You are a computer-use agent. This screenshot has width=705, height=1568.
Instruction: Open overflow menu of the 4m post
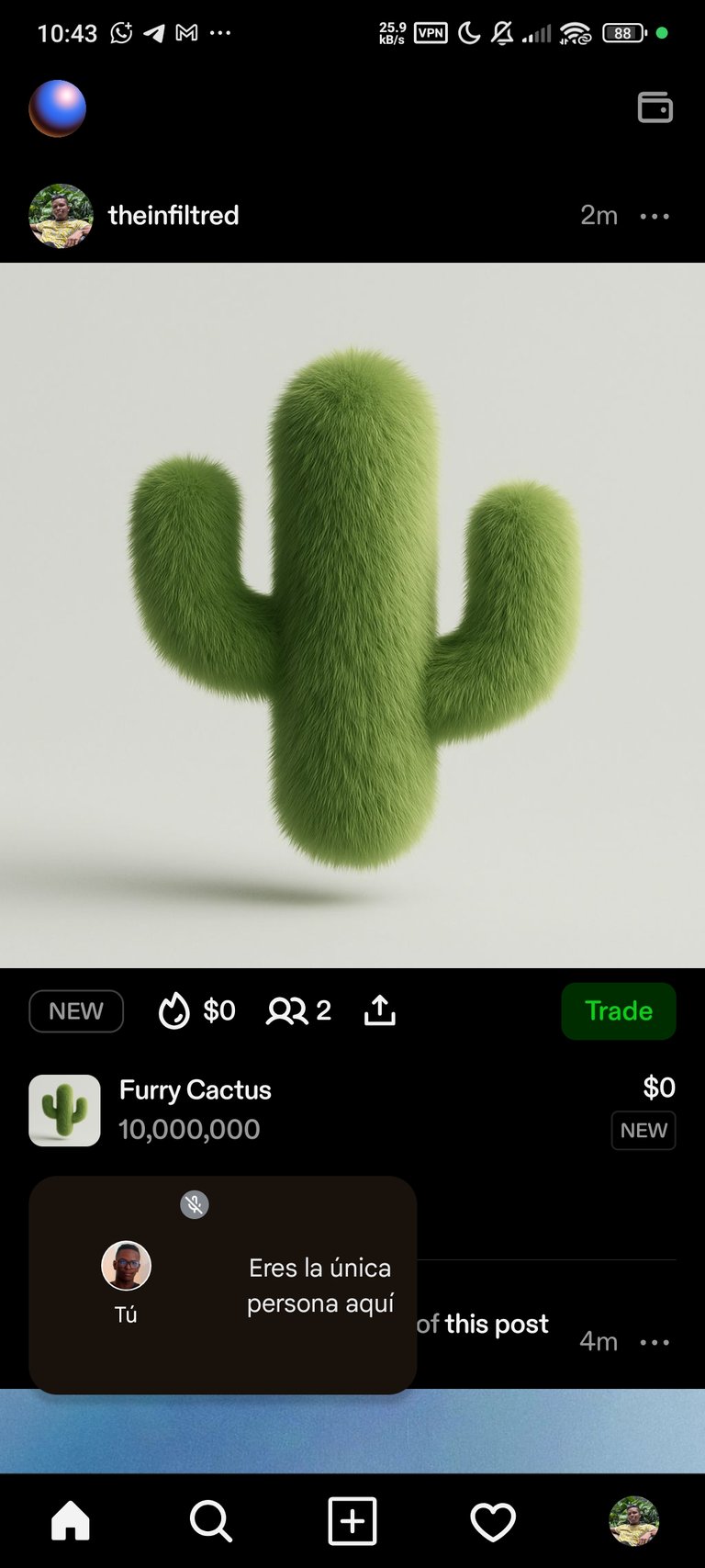coord(655,1342)
